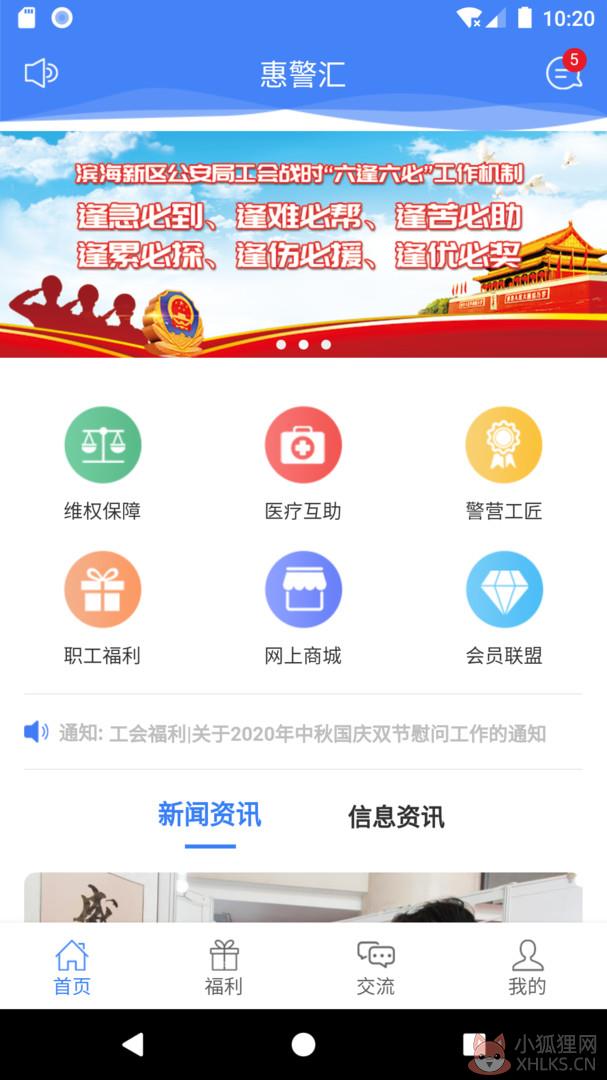Open messages with the 5 badge
The width and height of the screenshot is (607, 1080).
(x=565, y=72)
